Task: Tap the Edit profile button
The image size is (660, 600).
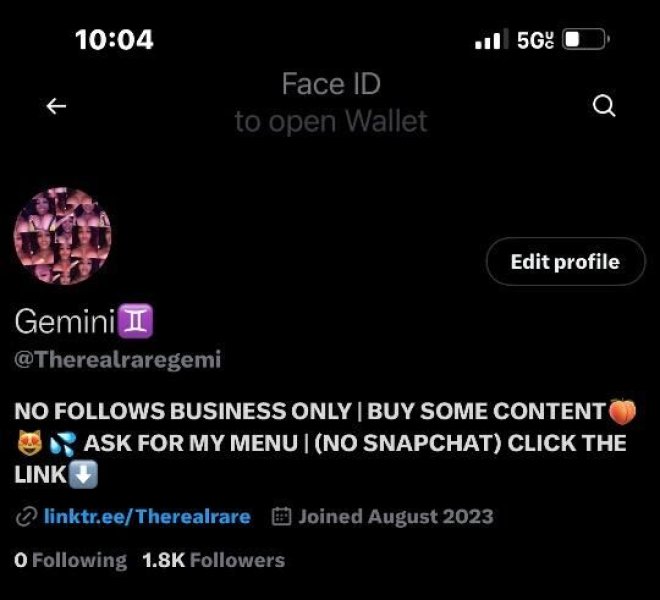Action: [565, 262]
